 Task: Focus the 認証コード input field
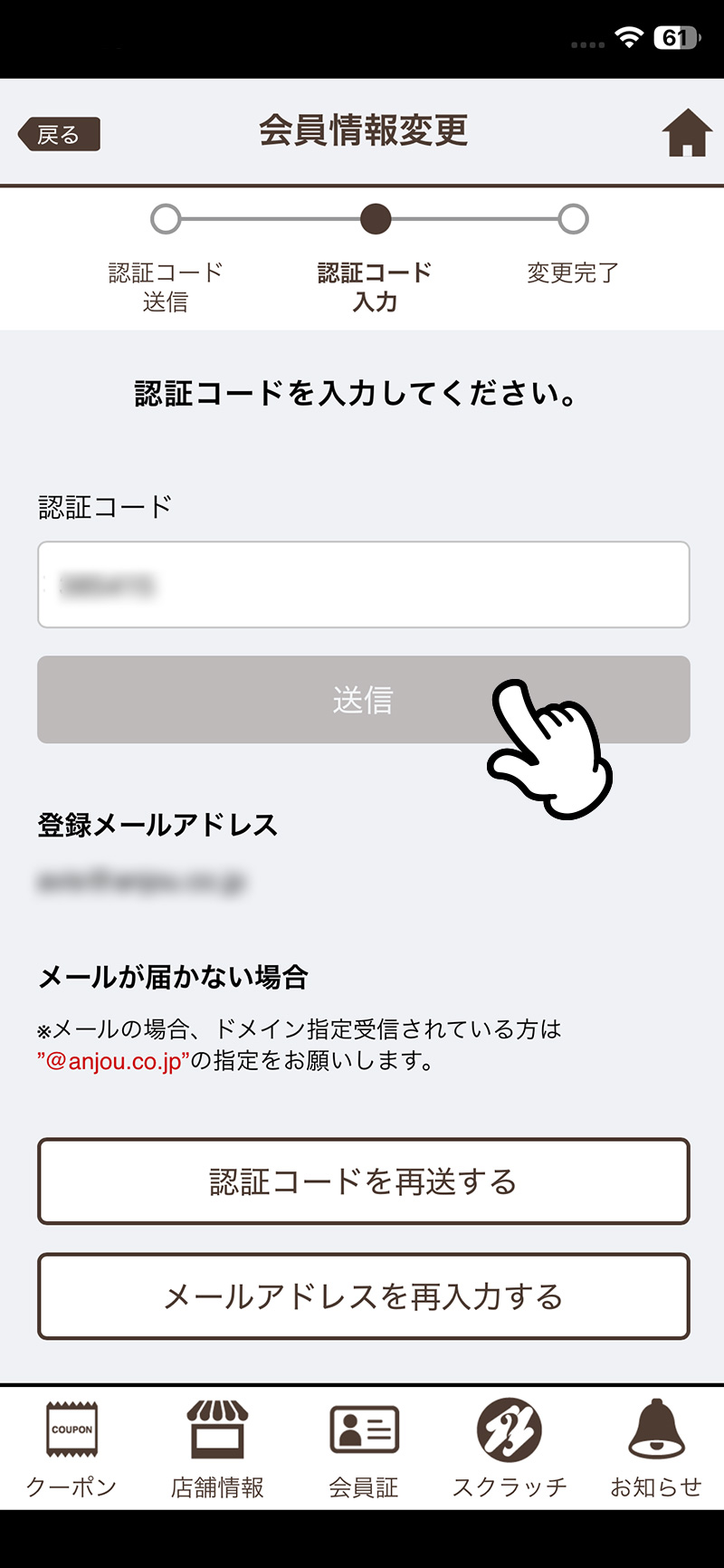pos(363,585)
